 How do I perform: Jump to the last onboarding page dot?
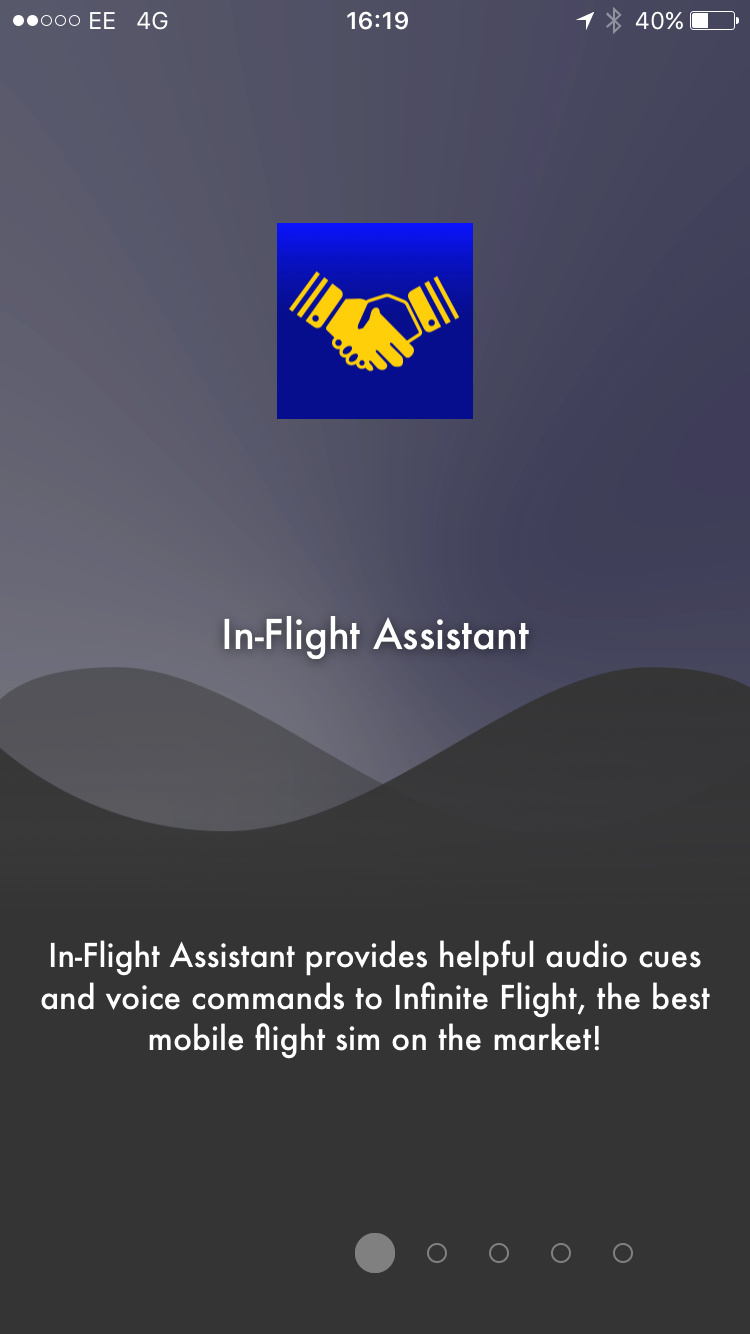(623, 1253)
